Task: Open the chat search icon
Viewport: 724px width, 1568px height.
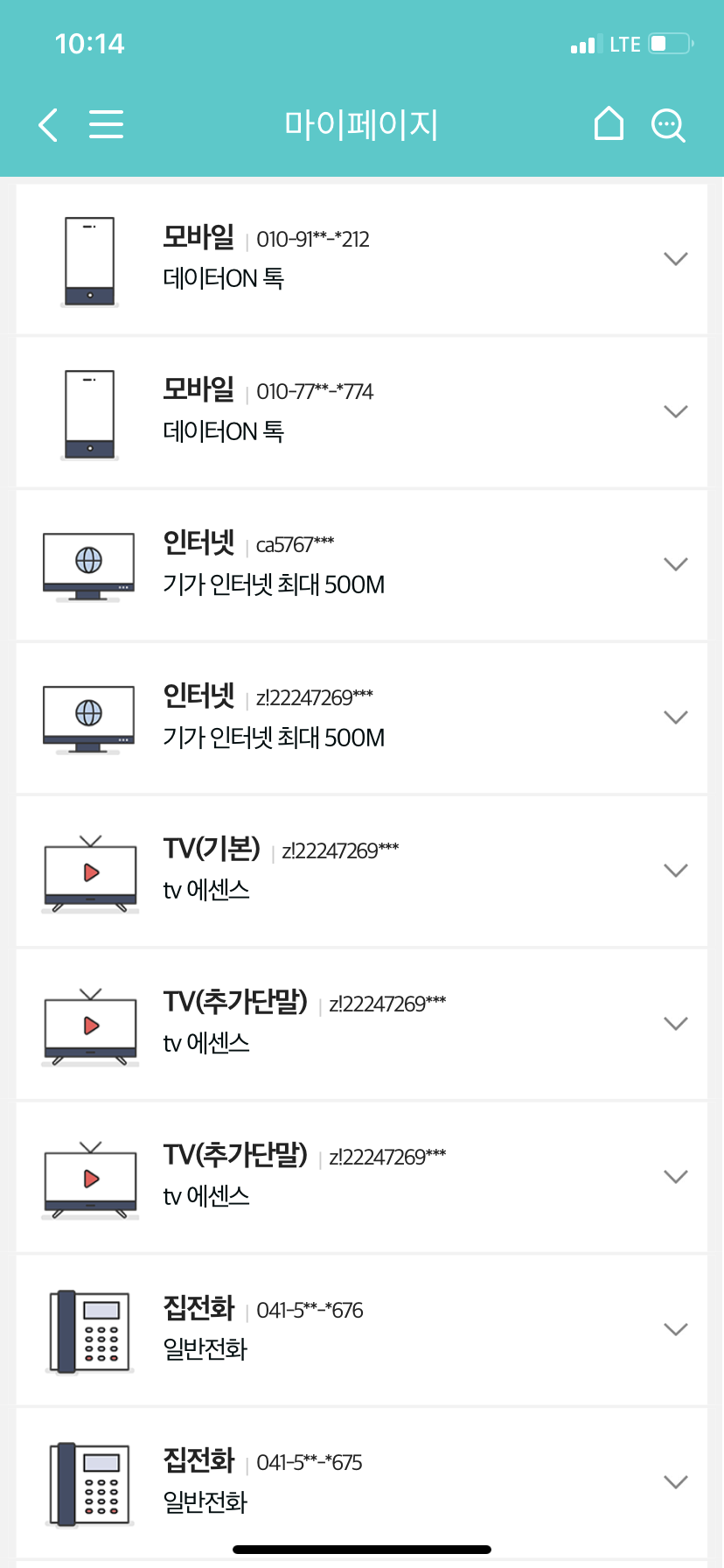Action: point(668,125)
